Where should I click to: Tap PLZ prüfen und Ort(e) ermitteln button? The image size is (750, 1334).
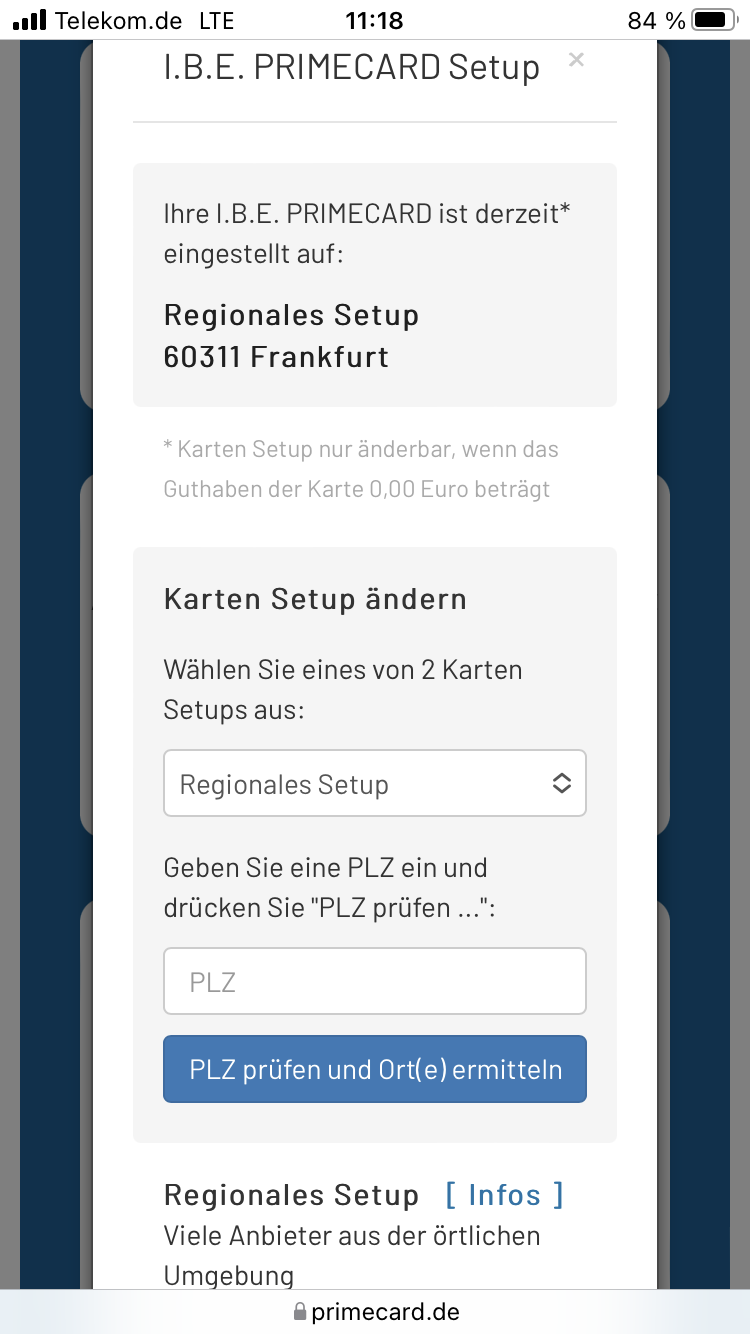375,1069
